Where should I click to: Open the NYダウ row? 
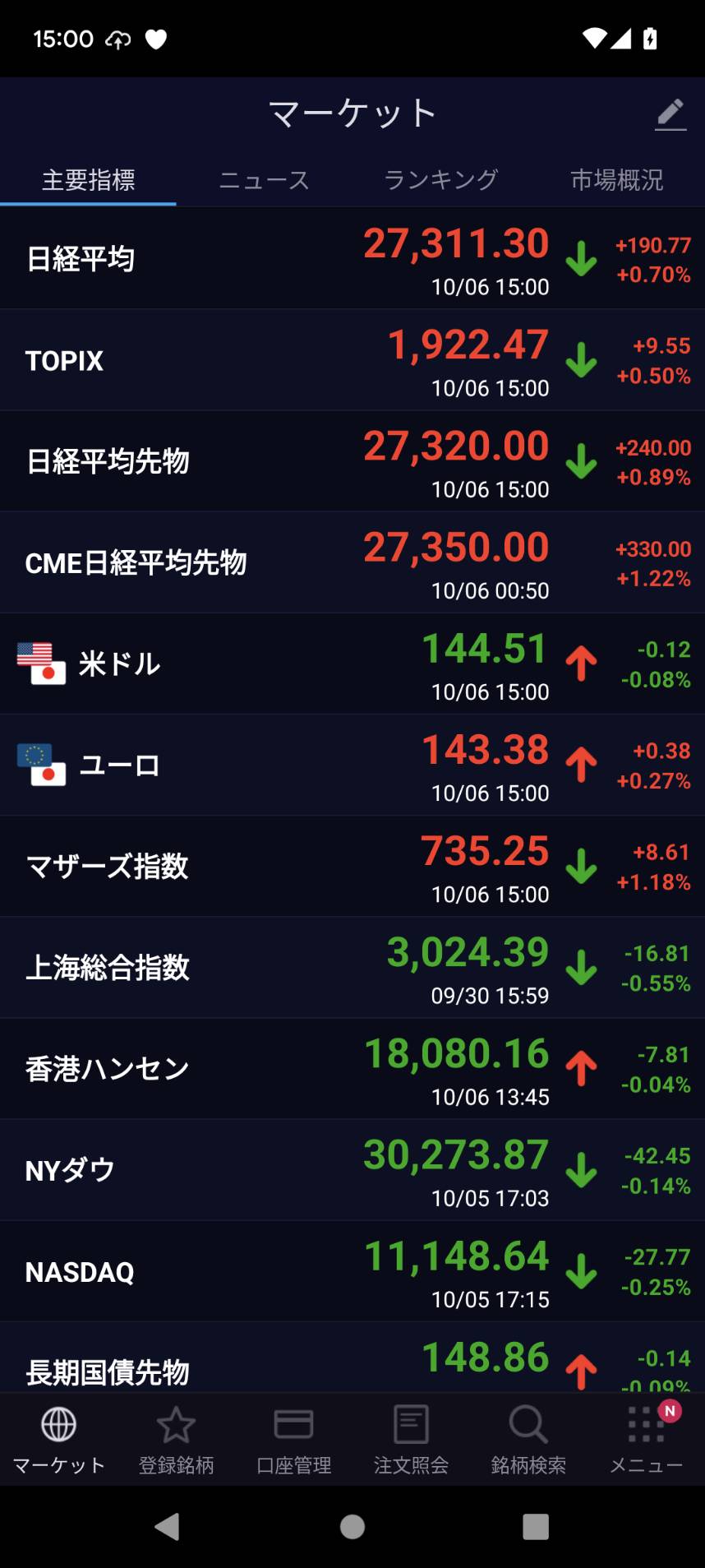point(352,1169)
